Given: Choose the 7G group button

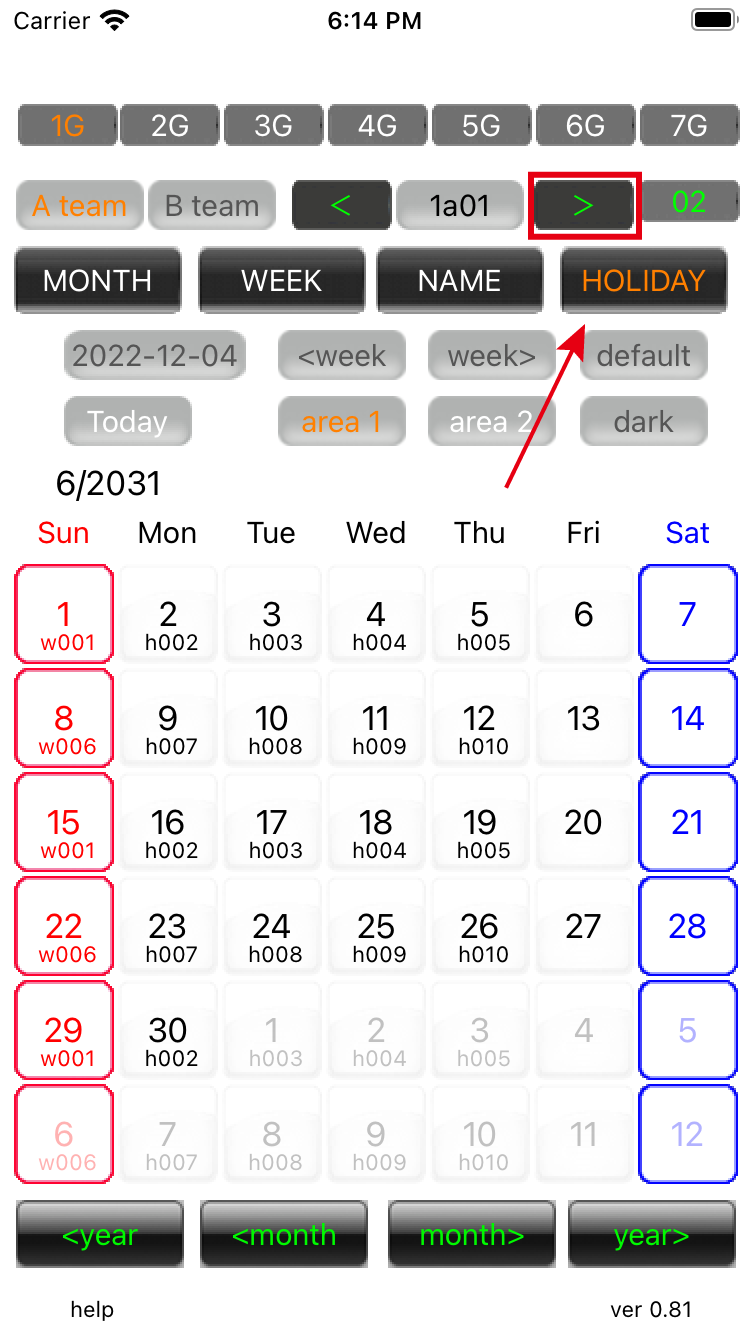Looking at the screenshot, I should 689,126.
